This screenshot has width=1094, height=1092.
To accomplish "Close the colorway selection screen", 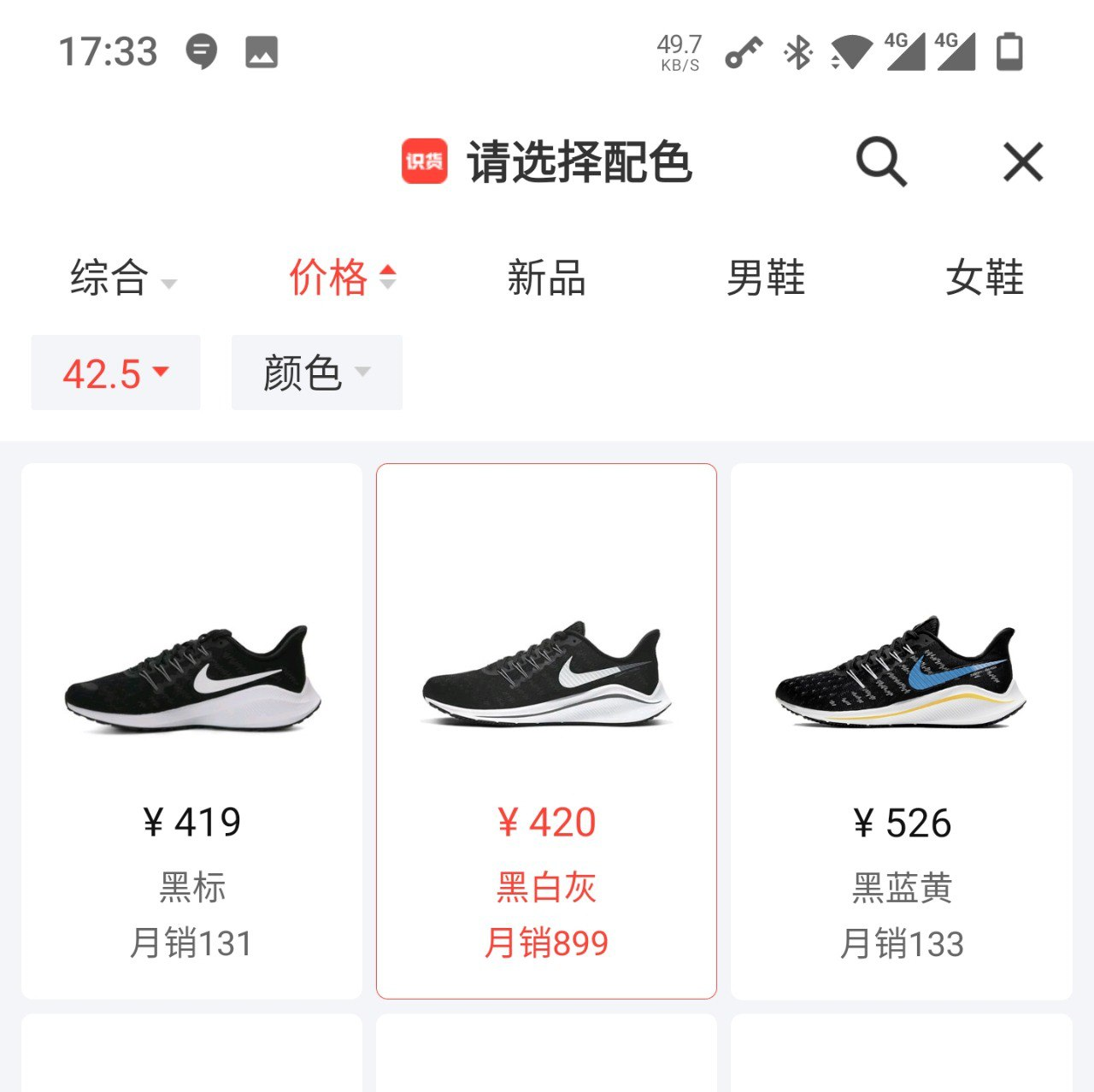I will pyautogui.click(x=1022, y=161).
